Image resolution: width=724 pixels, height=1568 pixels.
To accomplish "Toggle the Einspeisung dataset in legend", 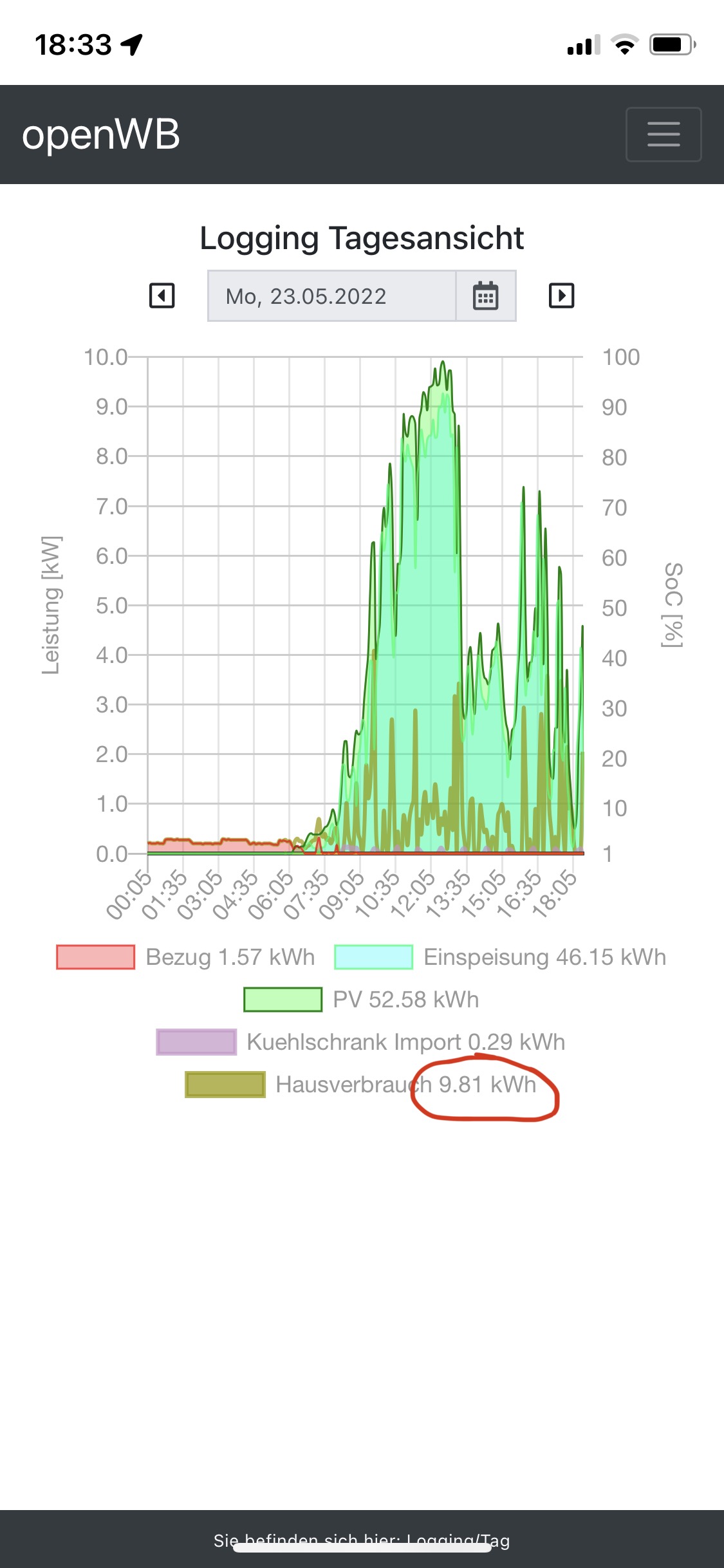I will pyautogui.click(x=500, y=957).
